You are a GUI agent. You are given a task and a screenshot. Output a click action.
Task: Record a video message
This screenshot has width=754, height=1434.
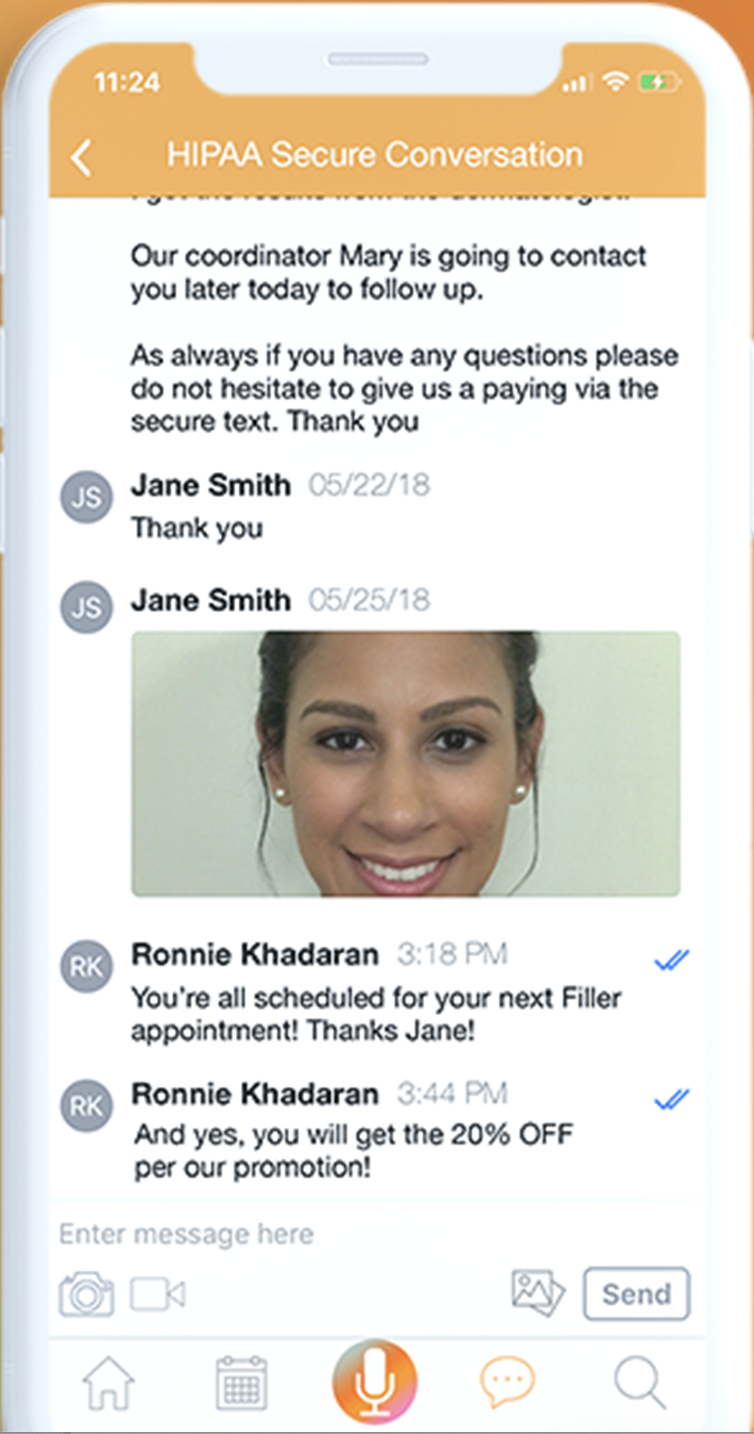[158, 1294]
